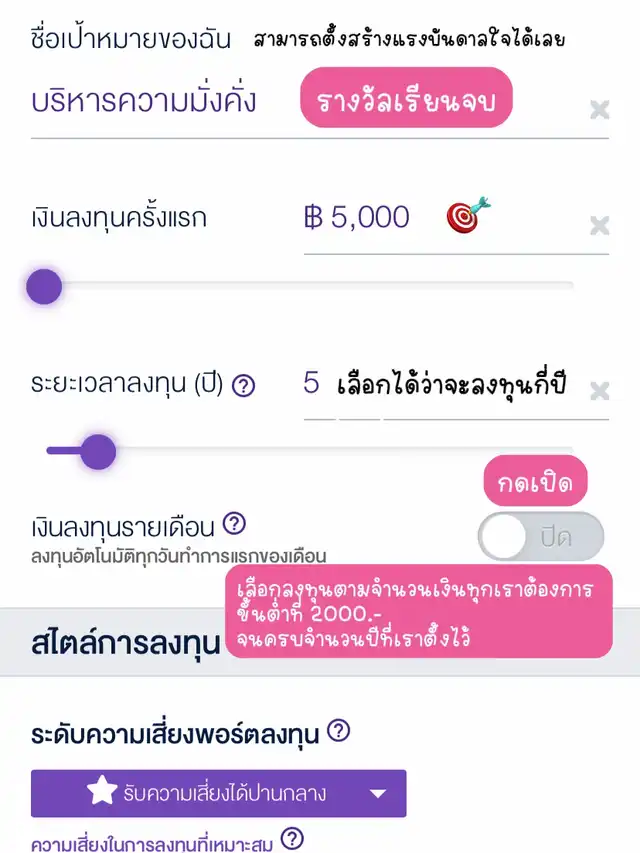The height and width of the screenshot is (853, 640).
Task: Open help for ระดับความเสี่ยงพอร์ตลงทุน
Action: pyautogui.click(x=339, y=733)
